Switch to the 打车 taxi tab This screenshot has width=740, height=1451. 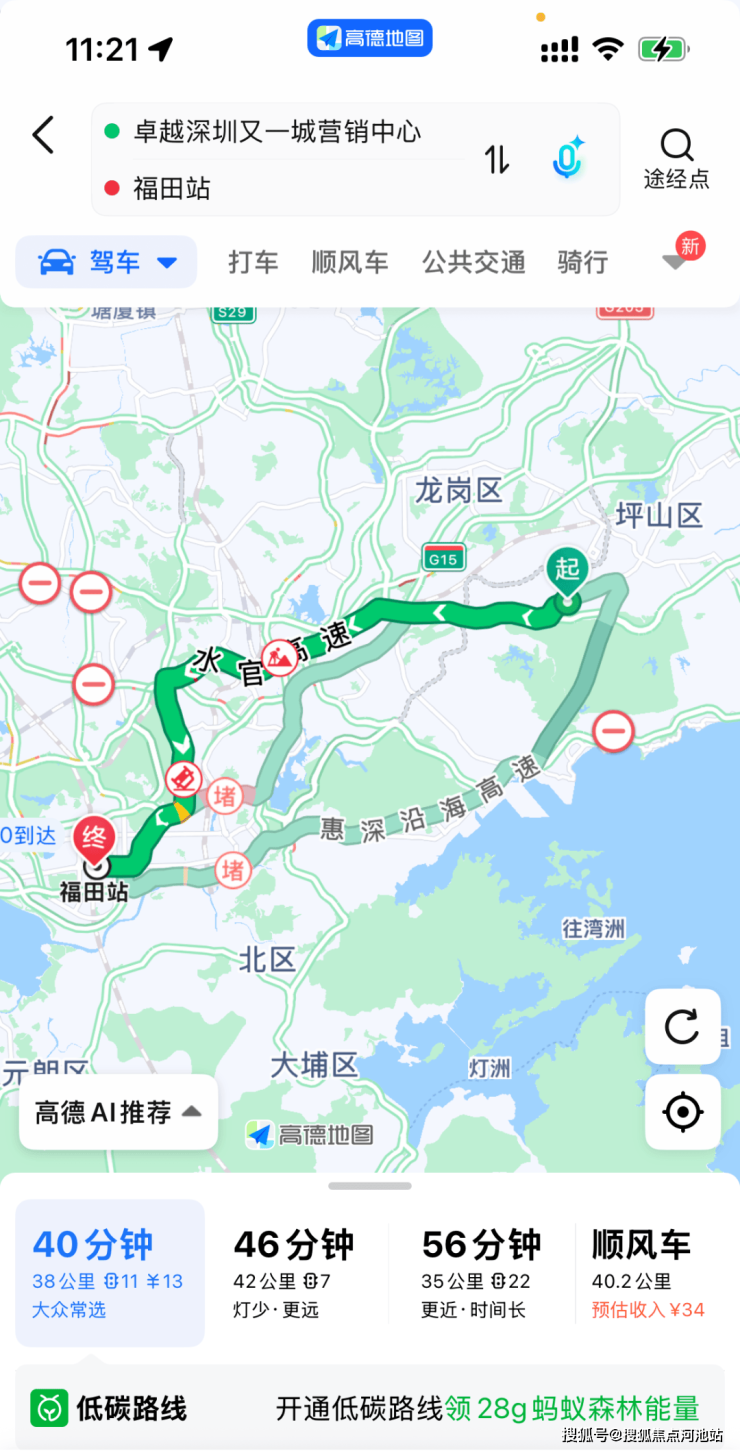253,262
